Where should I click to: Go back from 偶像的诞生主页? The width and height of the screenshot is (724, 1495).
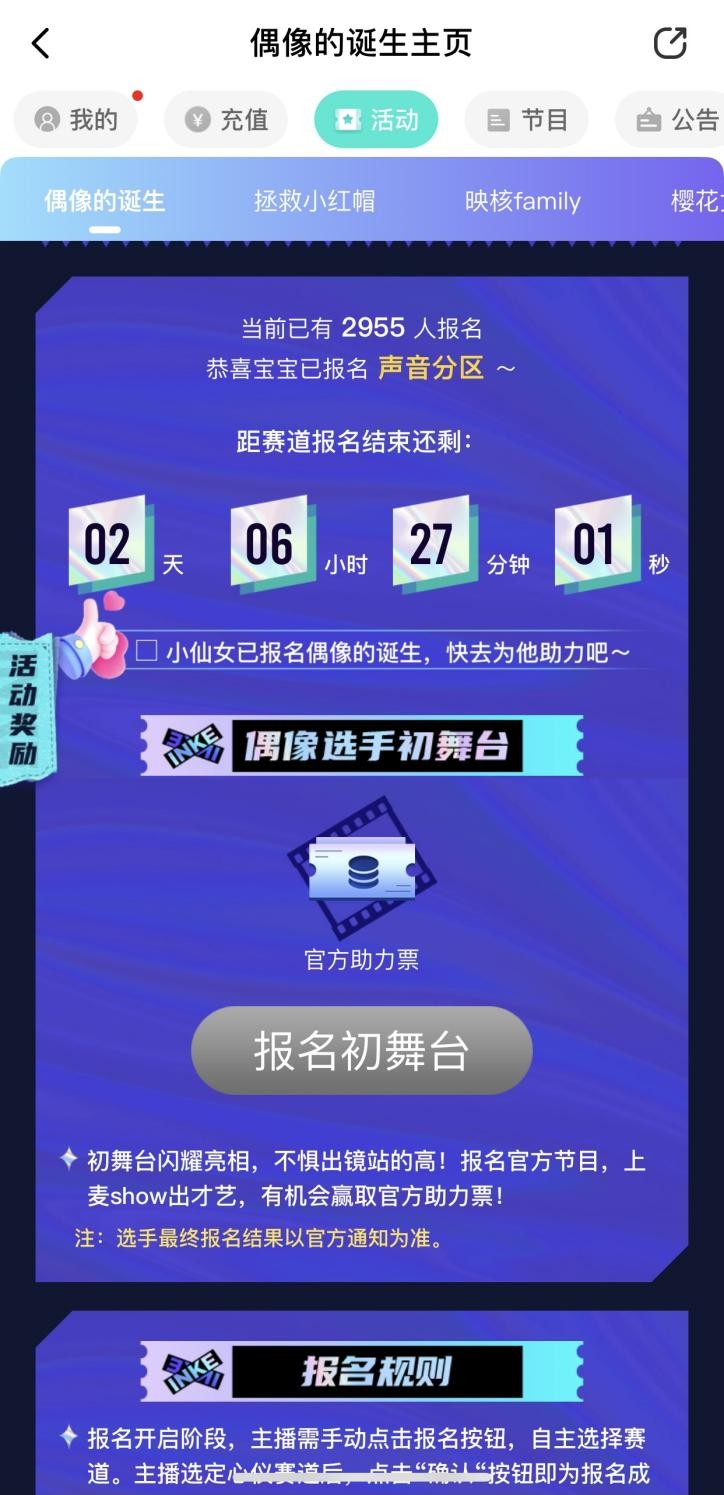click(40, 43)
